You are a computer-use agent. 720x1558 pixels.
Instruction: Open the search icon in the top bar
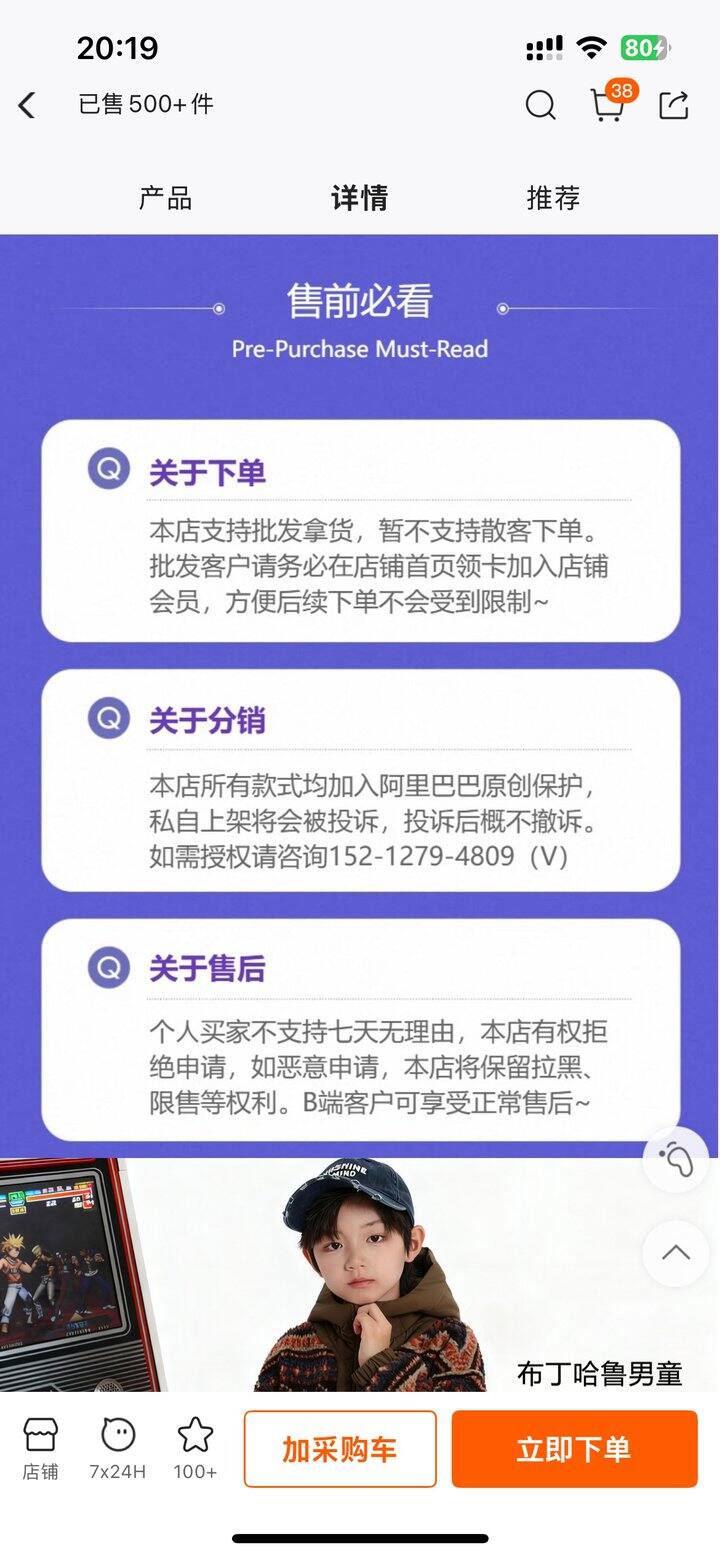540,105
